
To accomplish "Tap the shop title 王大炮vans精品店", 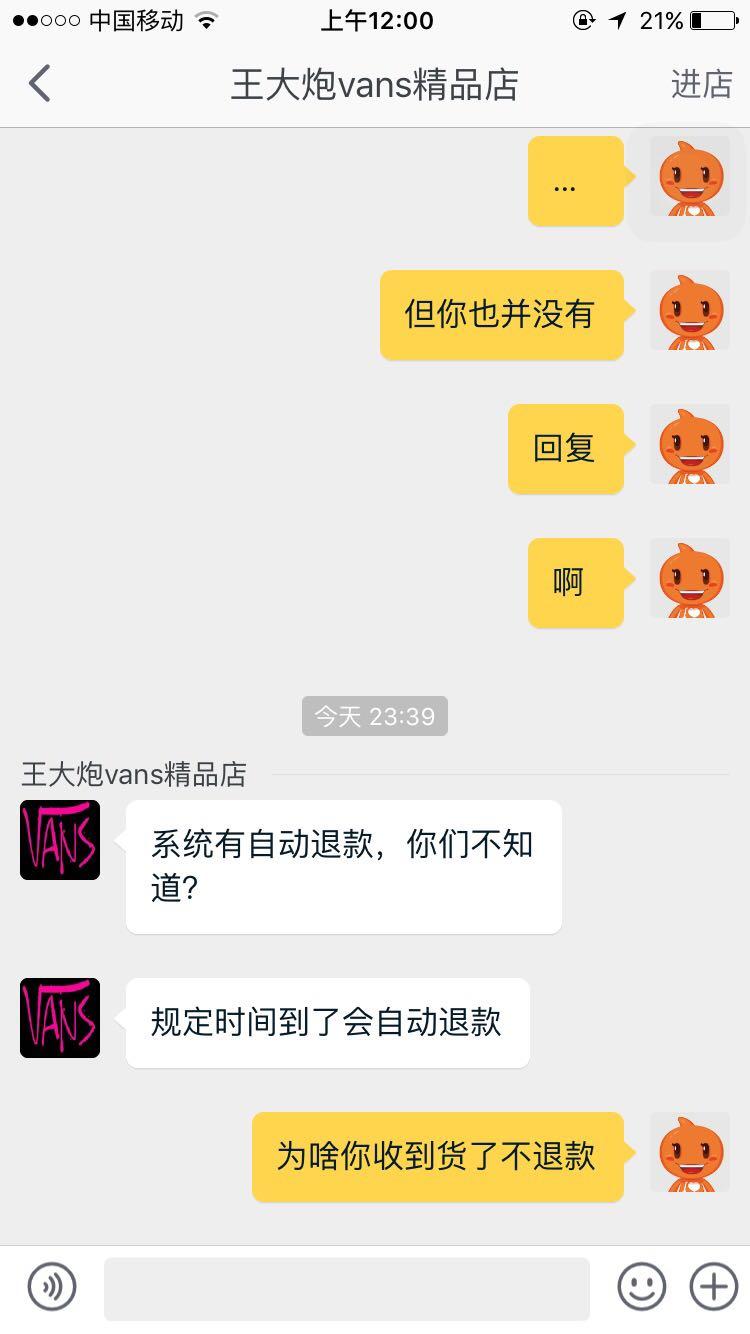I will [x=374, y=84].
